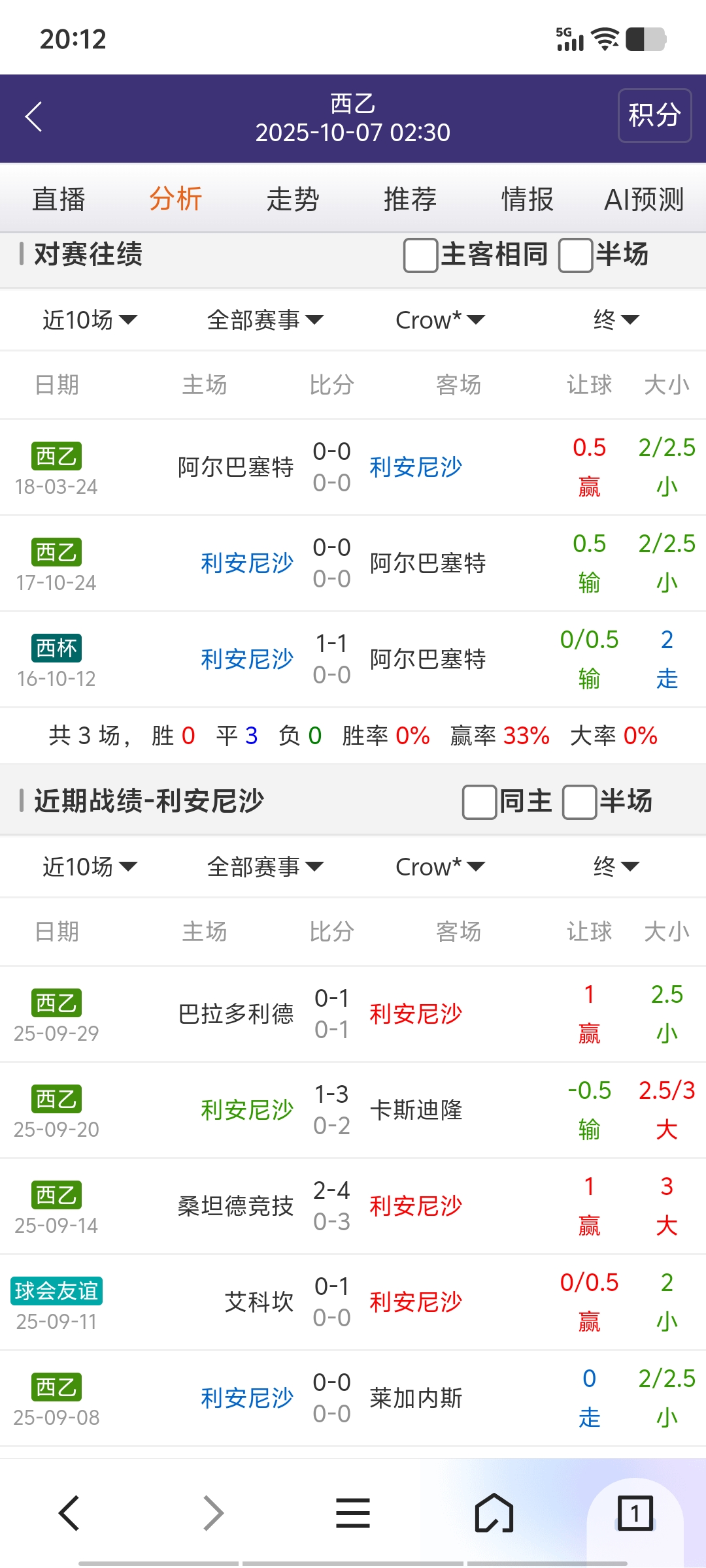Open 全部赛事 filter under 近期战绩

(265, 867)
